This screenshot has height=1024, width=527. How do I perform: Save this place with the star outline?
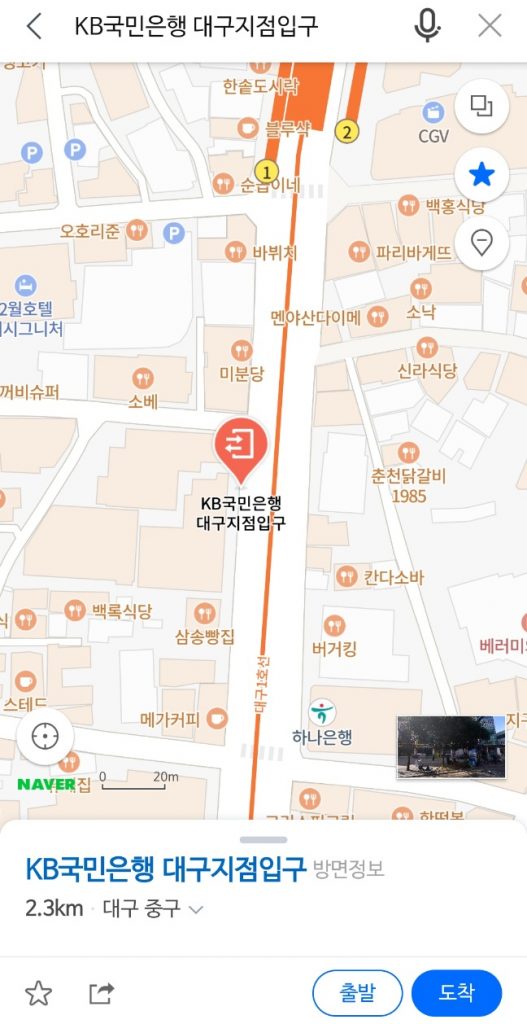tap(38, 993)
